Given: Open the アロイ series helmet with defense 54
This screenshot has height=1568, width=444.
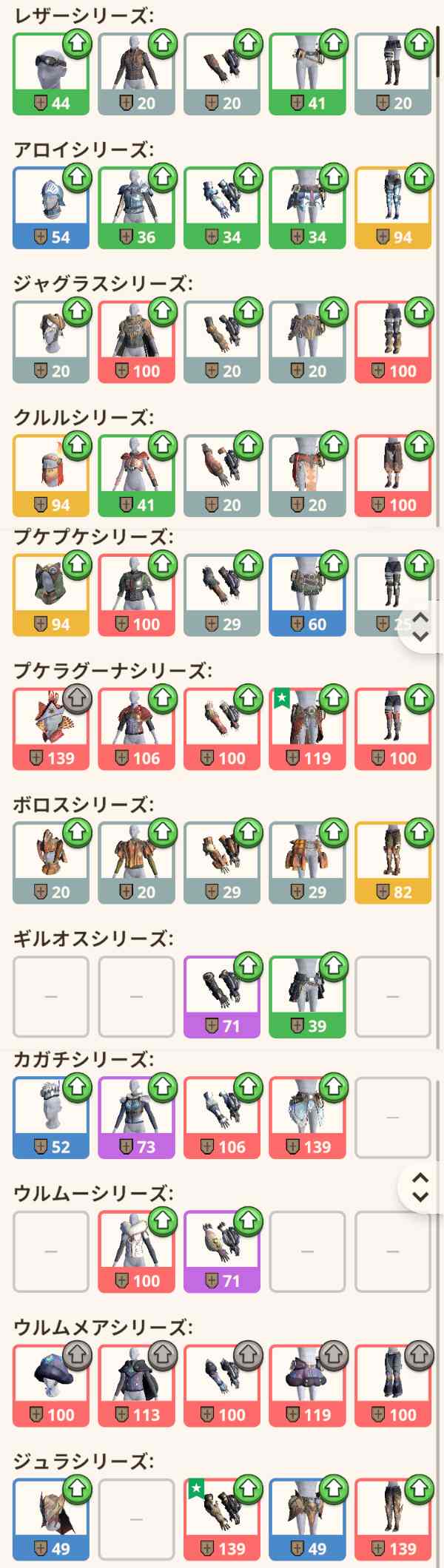Looking at the screenshot, I should point(50,208).
